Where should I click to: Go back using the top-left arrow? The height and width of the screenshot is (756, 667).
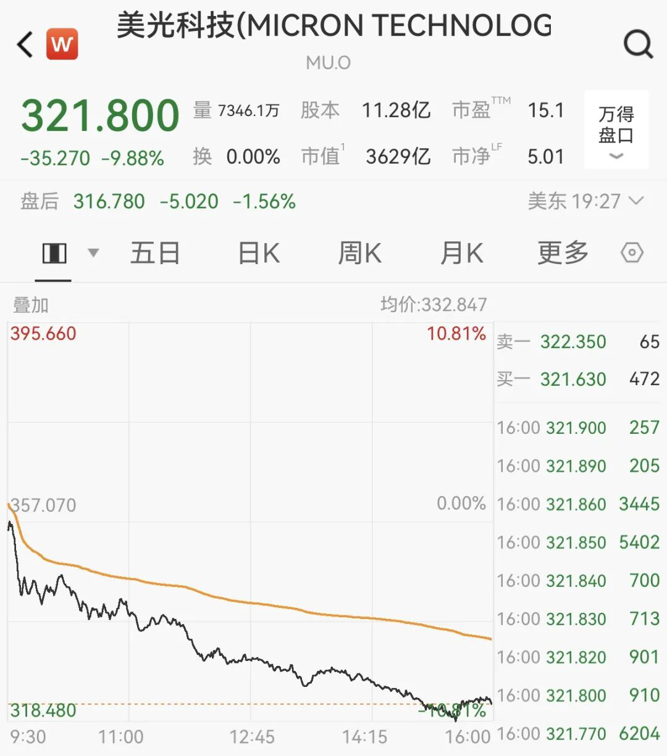click(25, 44)
